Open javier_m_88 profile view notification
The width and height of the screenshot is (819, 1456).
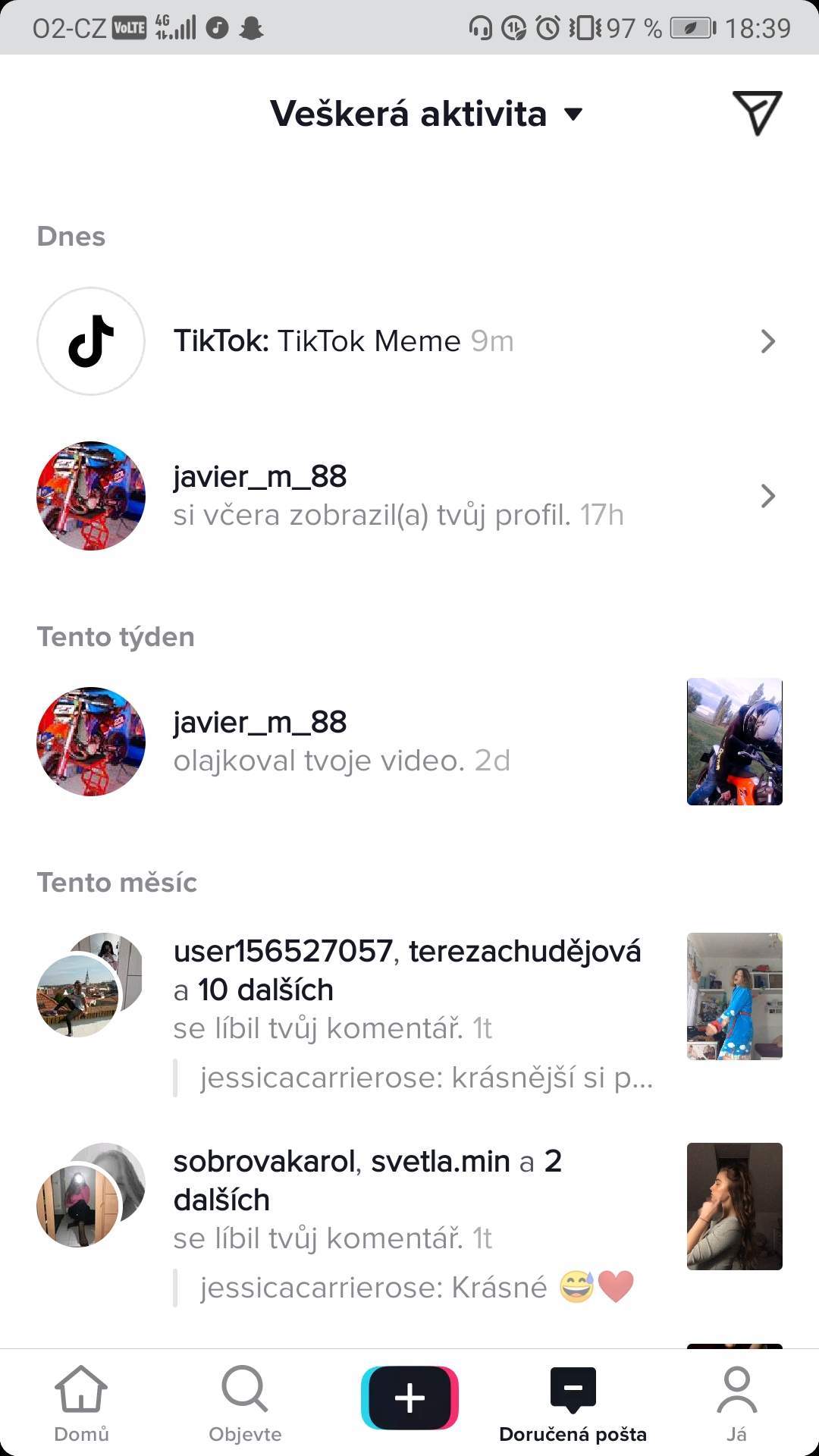click(x=409, y=496)
